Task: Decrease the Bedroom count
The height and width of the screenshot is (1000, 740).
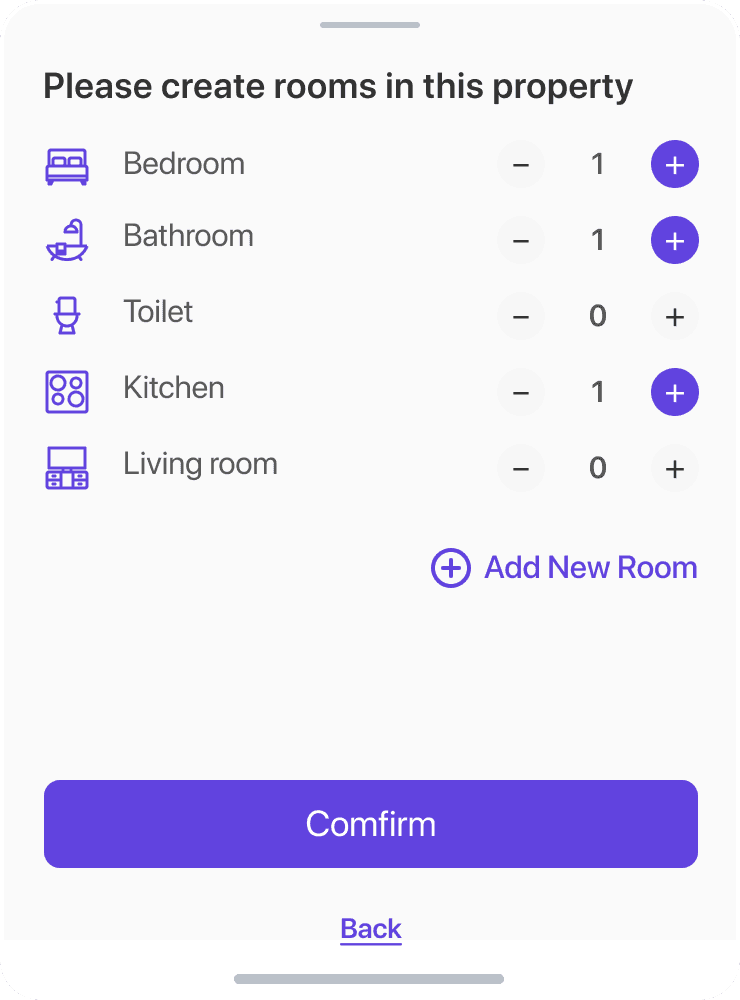Action: pyautogui.click(x=521, y=165)
